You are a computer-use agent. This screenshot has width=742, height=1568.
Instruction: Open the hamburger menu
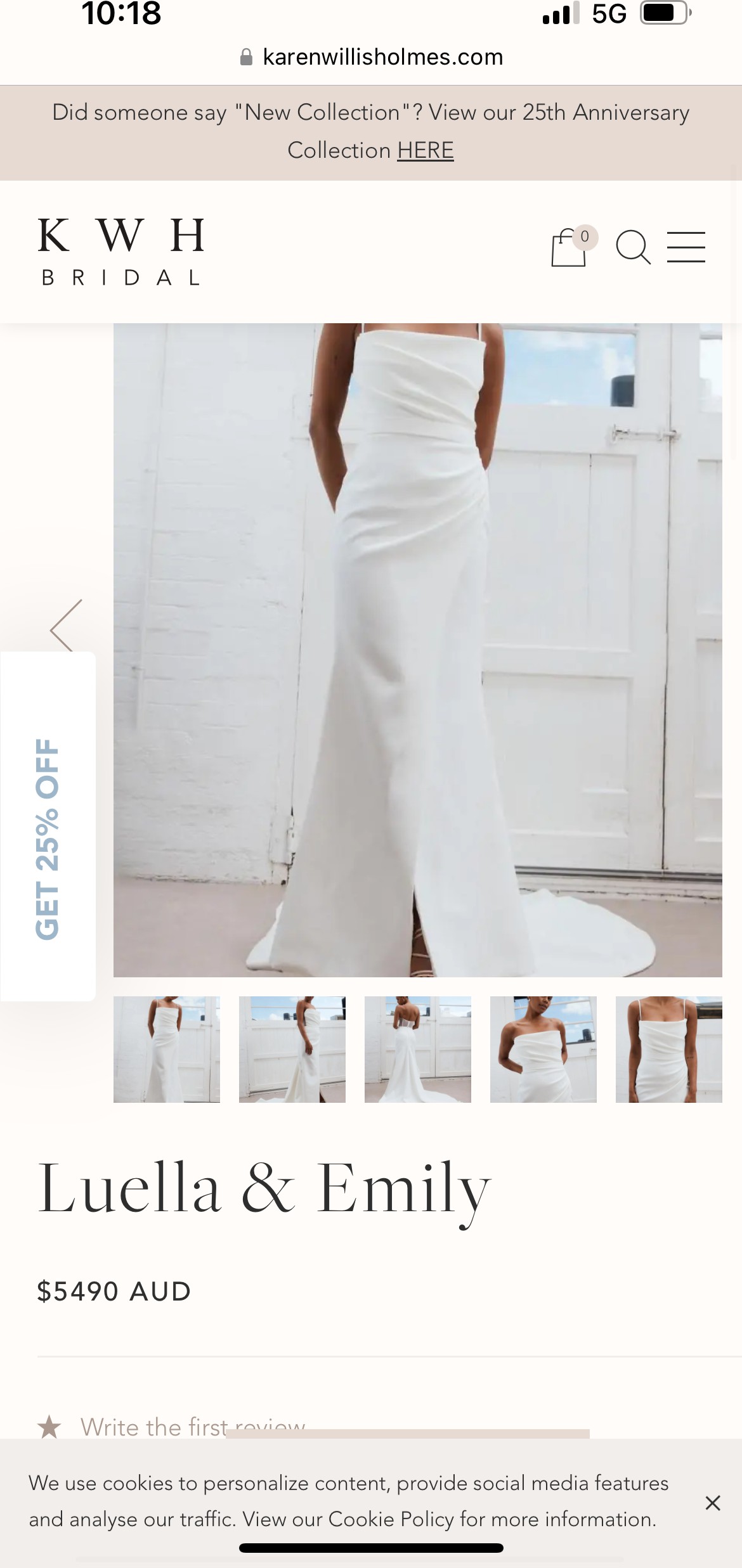[686, 247]
